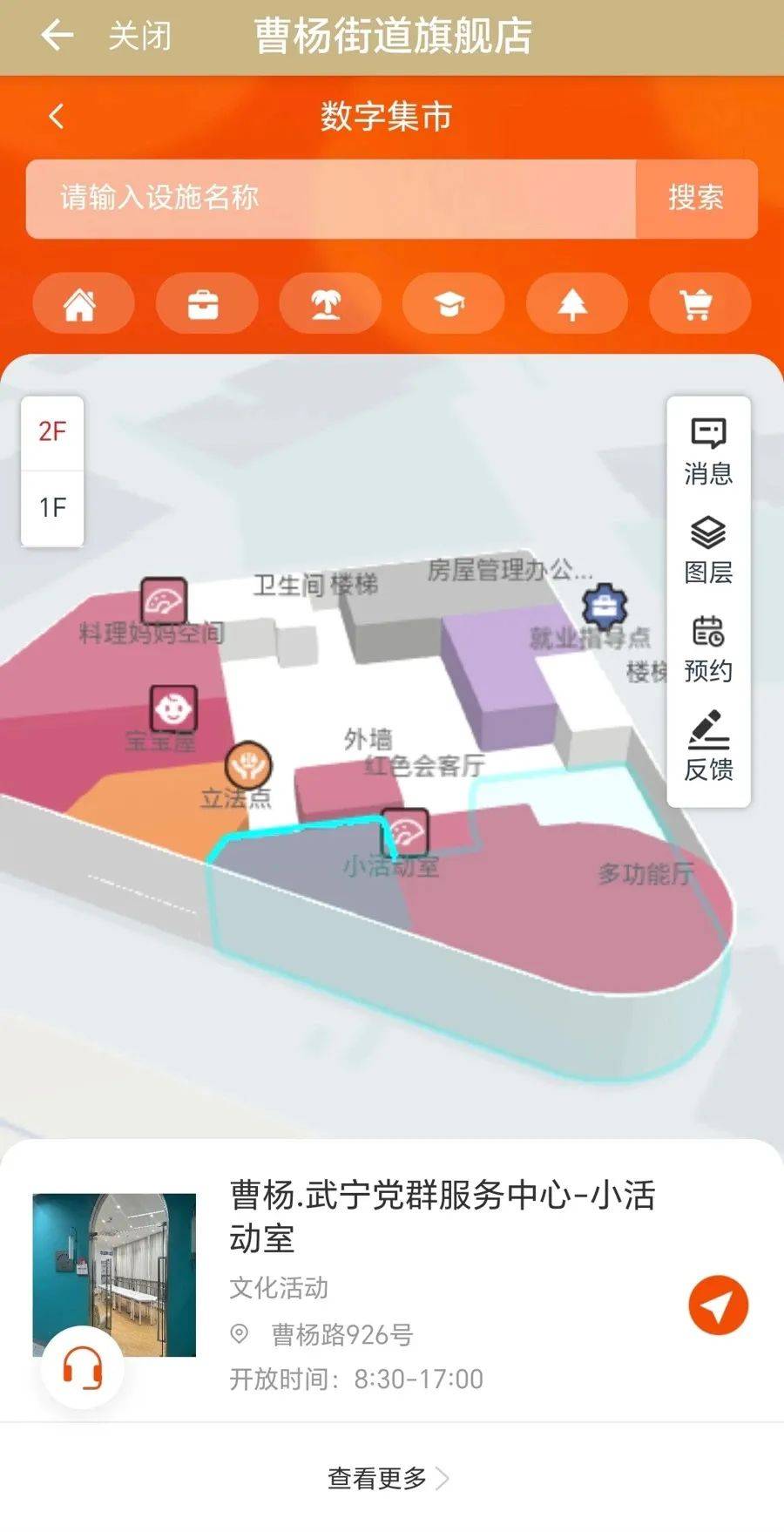784x1532 pixels.
Task: Open 预约 reservation
Action: (x=708, y=648)
